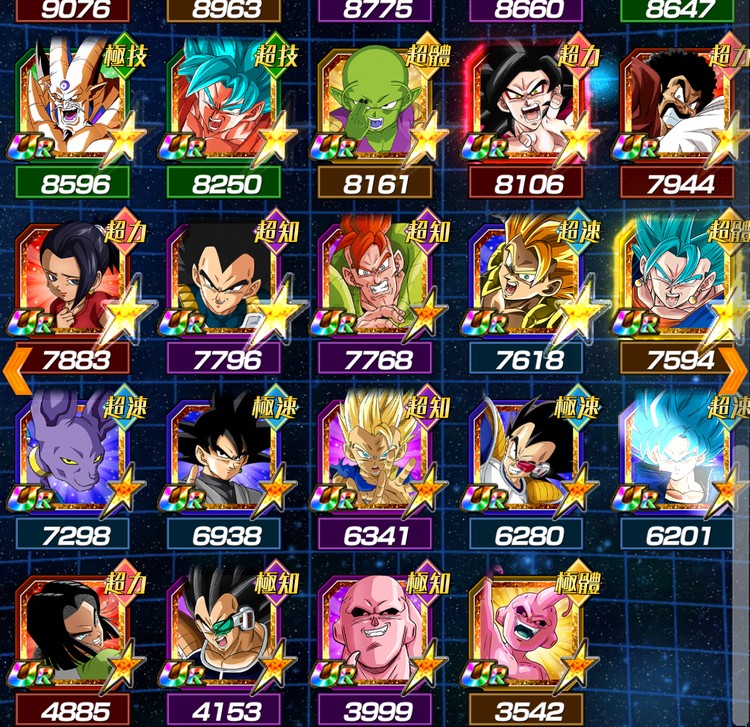This screenshot has height=727, width=750.
Task: Go to the previous page with left arrow
Action: pyautogui.click(x=16, y=369)
